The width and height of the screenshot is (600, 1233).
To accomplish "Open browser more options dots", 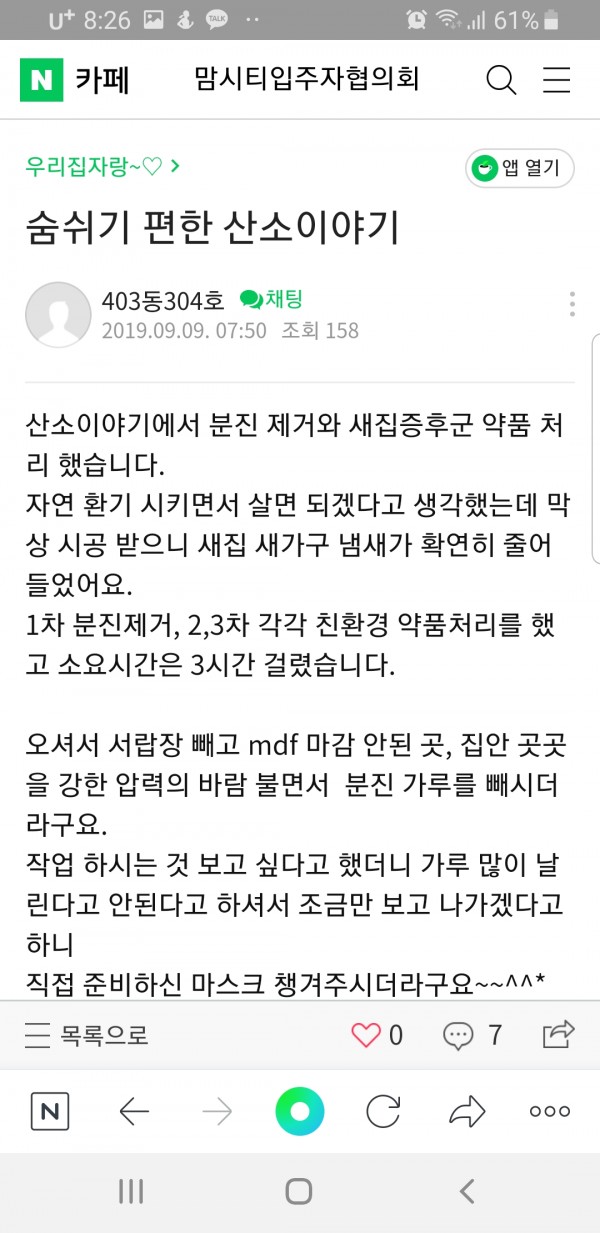I will [550, 1111].
